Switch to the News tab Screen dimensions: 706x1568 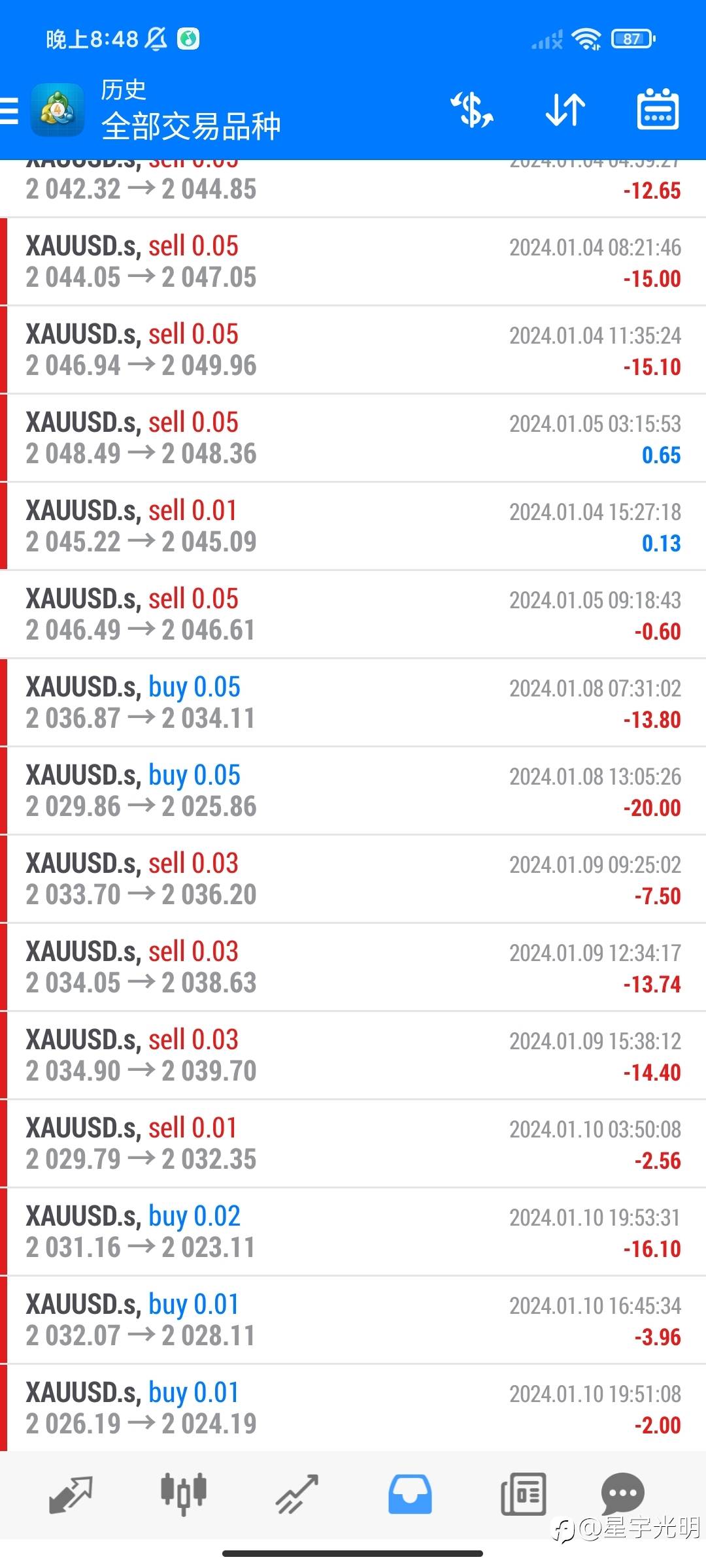click(x=523, y=1494)
